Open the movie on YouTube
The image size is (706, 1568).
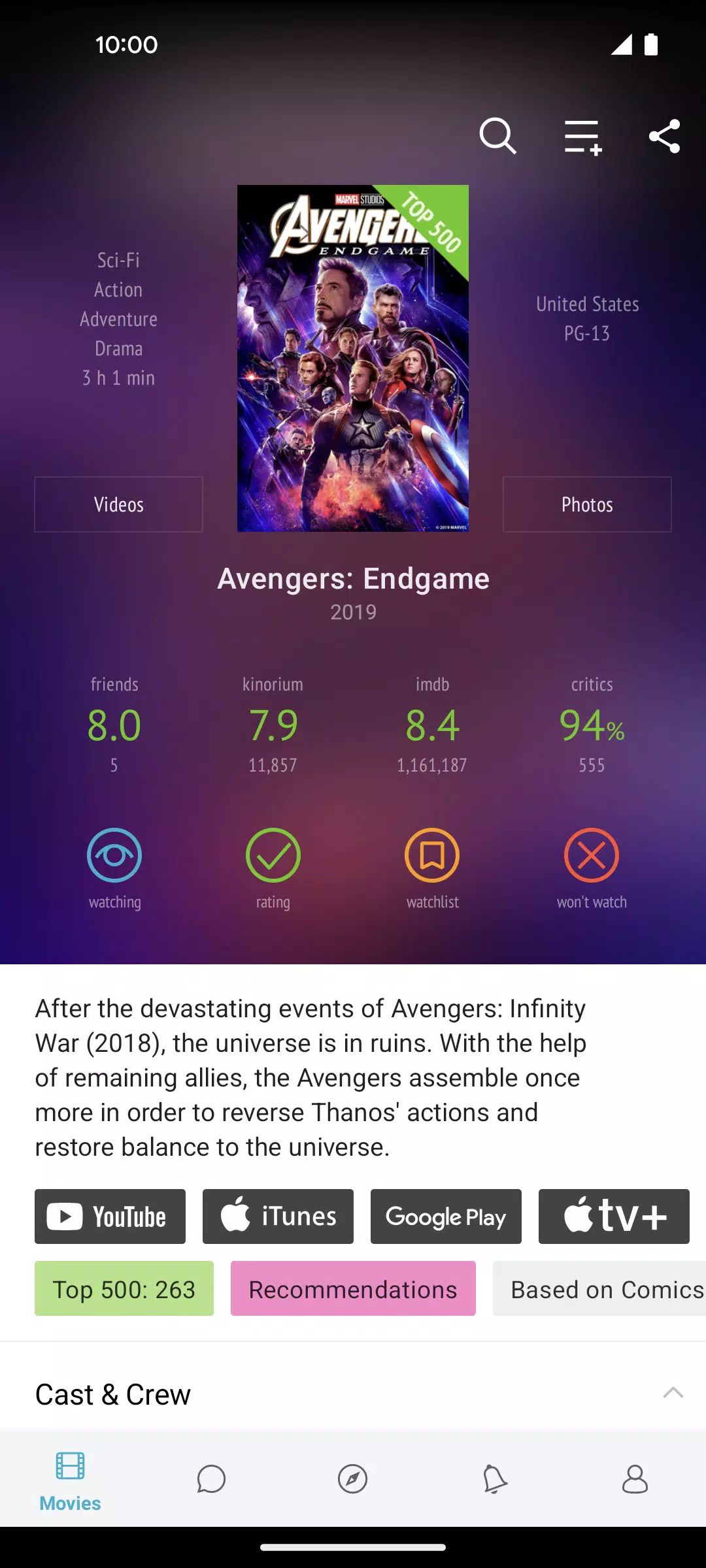coord(110,1217)
